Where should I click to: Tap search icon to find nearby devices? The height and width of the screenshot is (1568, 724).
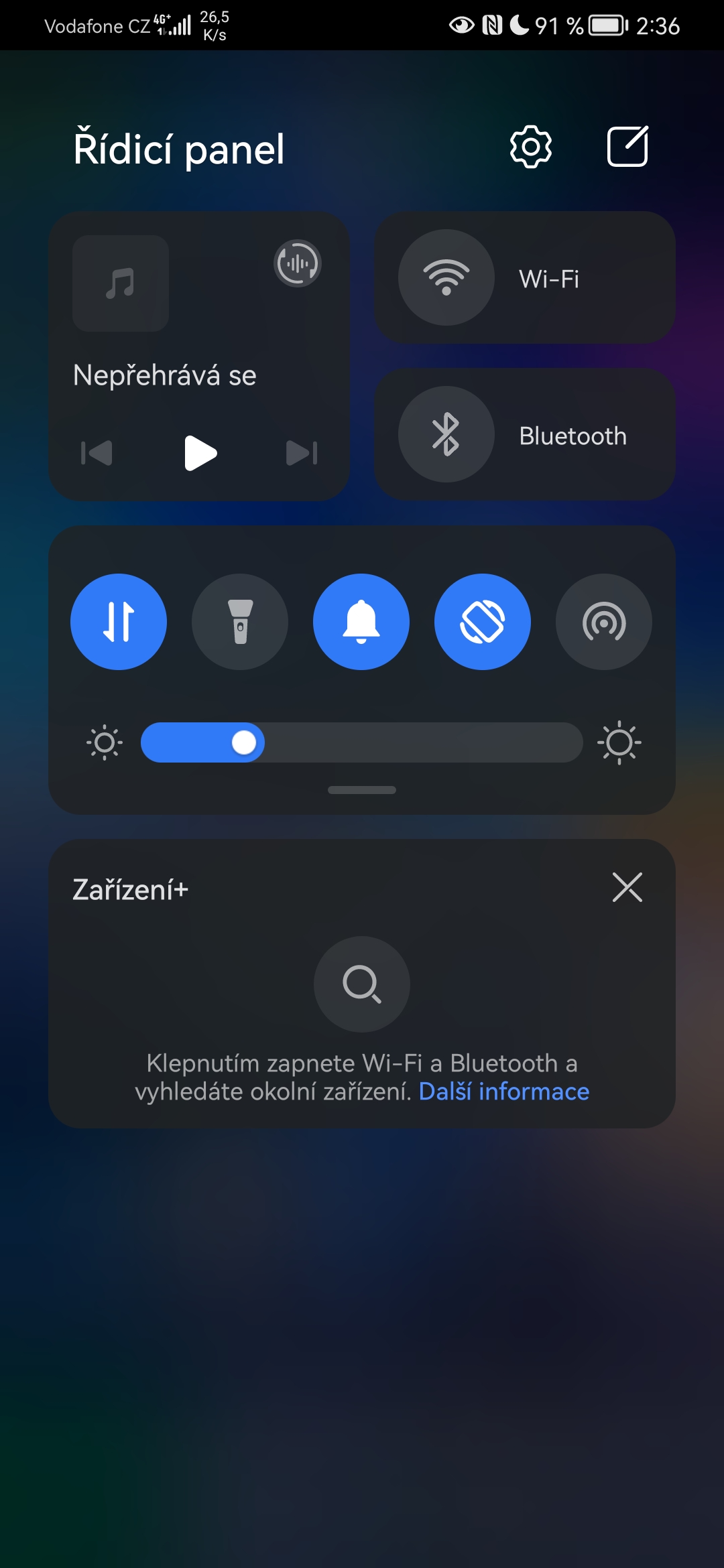[x=362, y=984]
